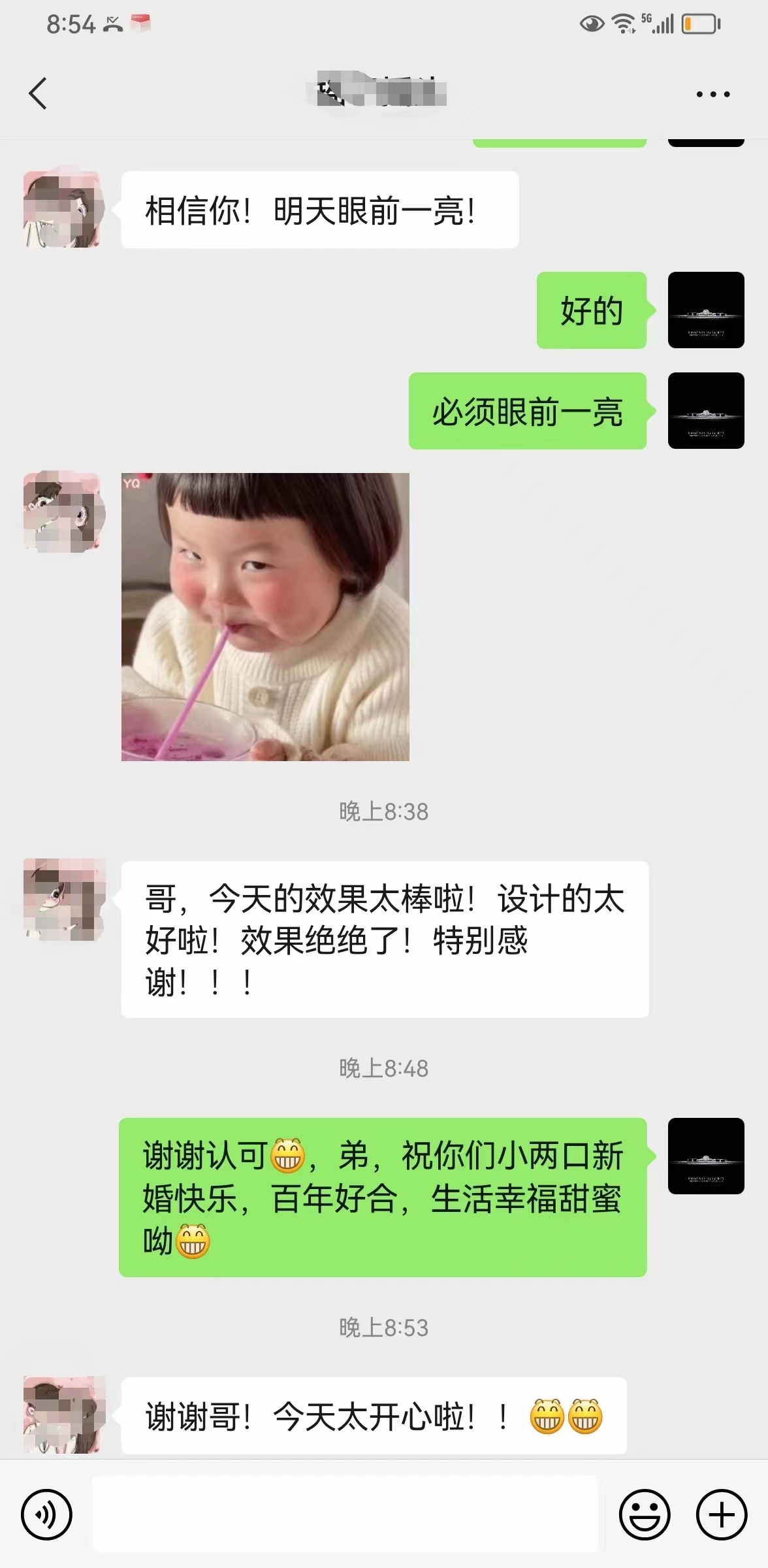The height and width of the screenshot is (1568, 768).
Task: Open contact avatar beside 相信你 message
Action: coord(62,210)
